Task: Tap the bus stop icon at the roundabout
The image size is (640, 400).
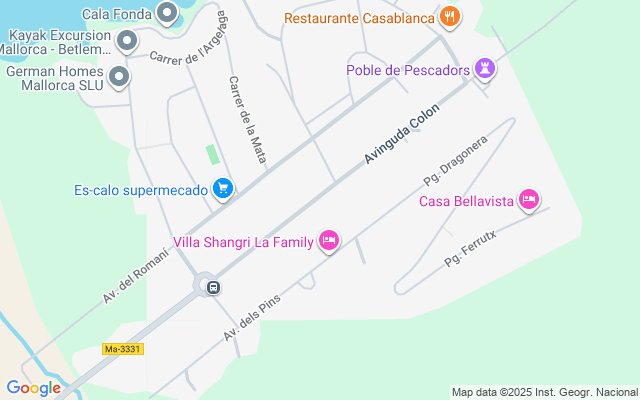Action: pos(213,287)
